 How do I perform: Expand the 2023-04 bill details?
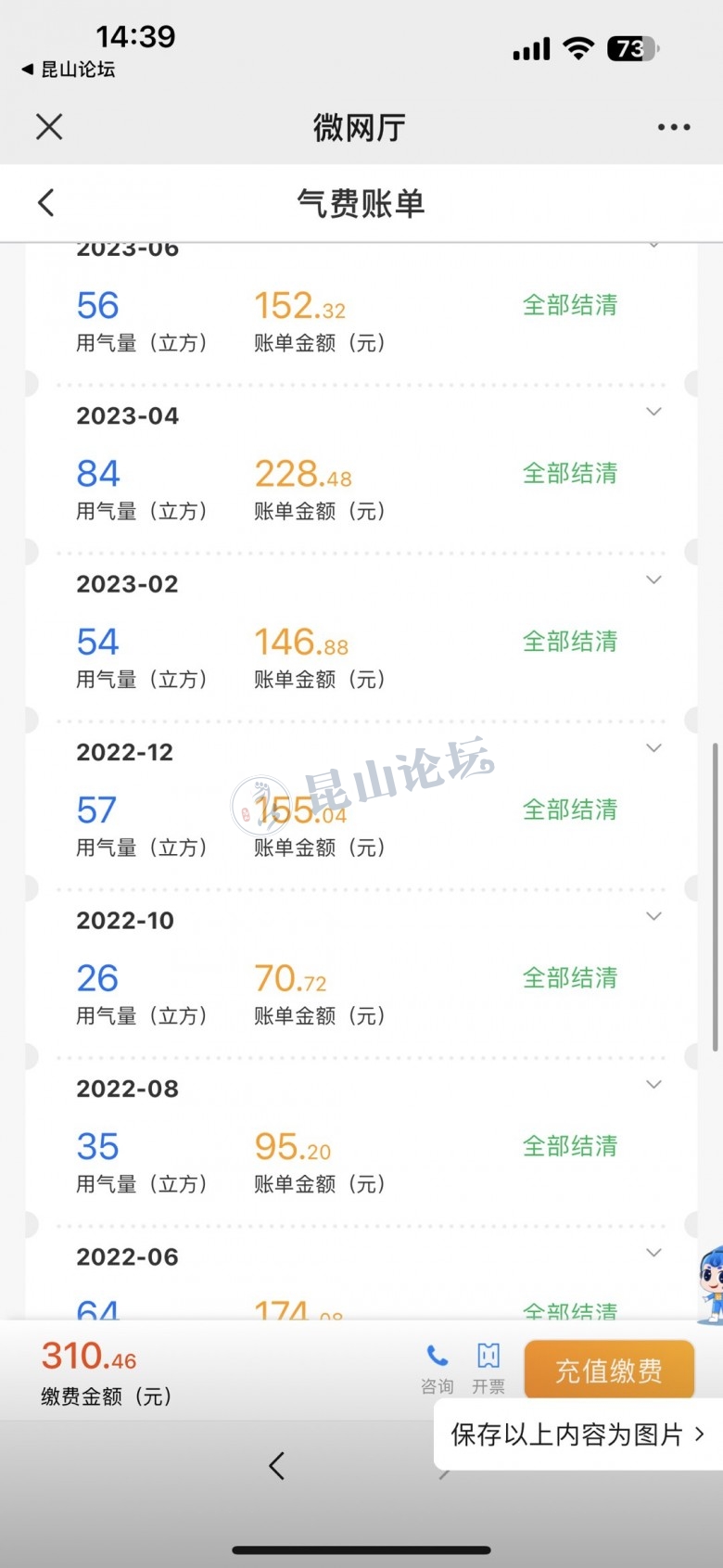pyautogui.click(x=653, y=413)
